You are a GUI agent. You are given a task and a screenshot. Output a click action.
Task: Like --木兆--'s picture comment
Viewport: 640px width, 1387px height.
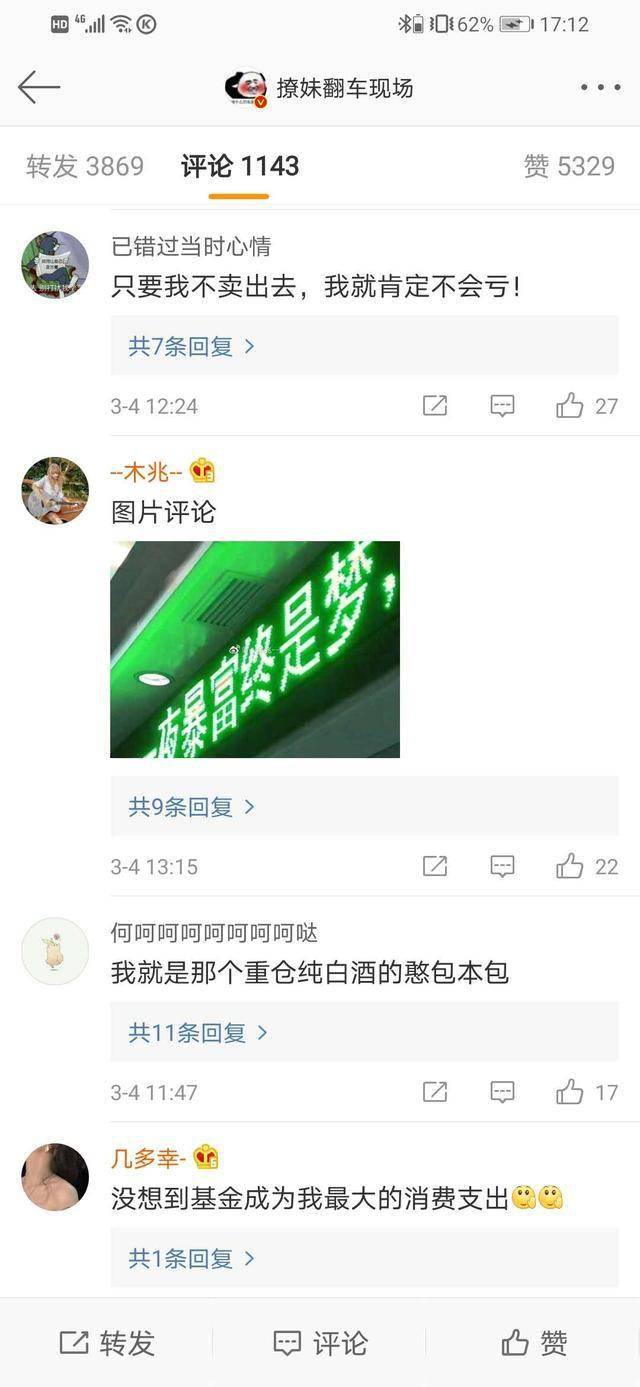(588, 866)
